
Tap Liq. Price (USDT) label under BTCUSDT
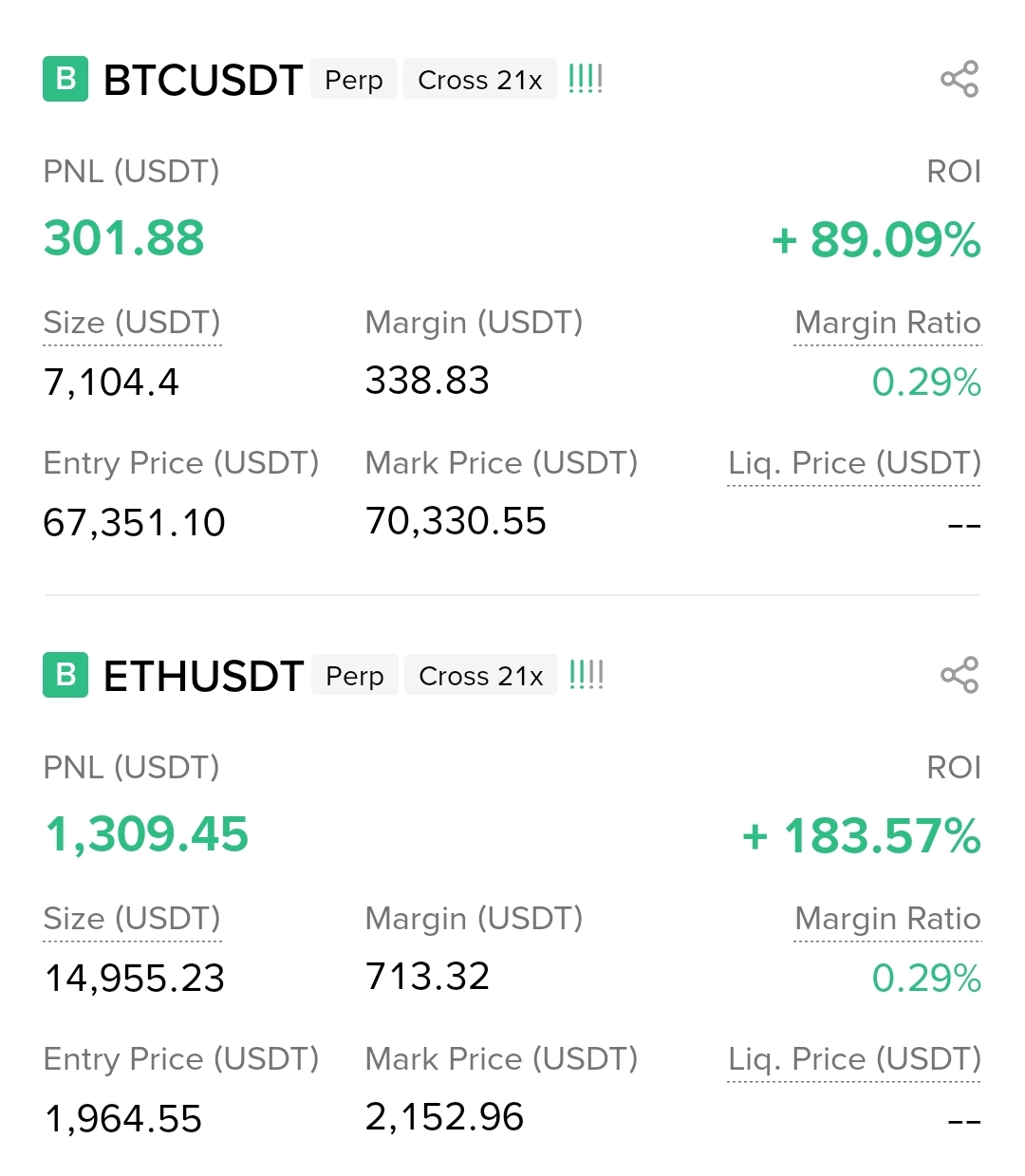point(854,463)
